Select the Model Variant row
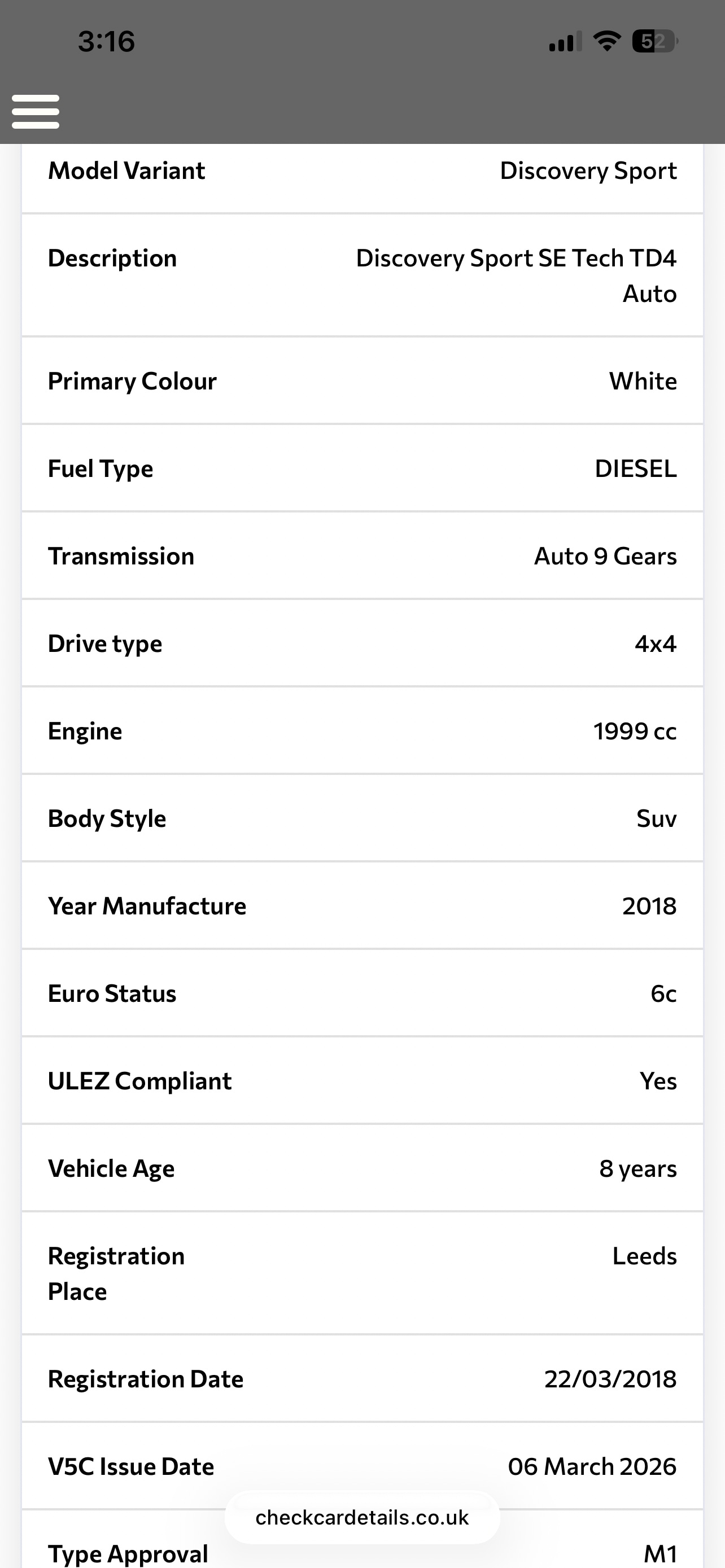 pyautogui.click(x=362, y=170)
